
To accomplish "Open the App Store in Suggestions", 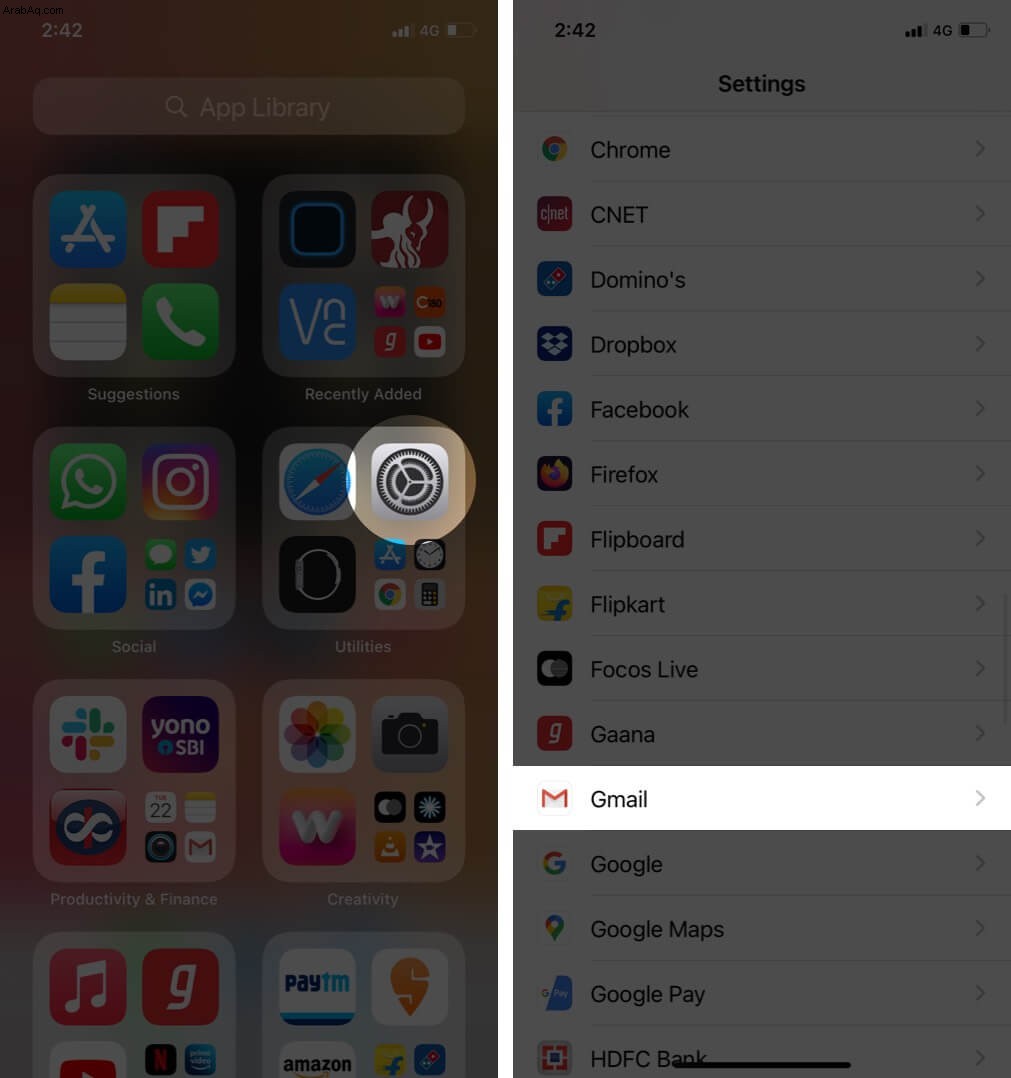I will (88, 229).
